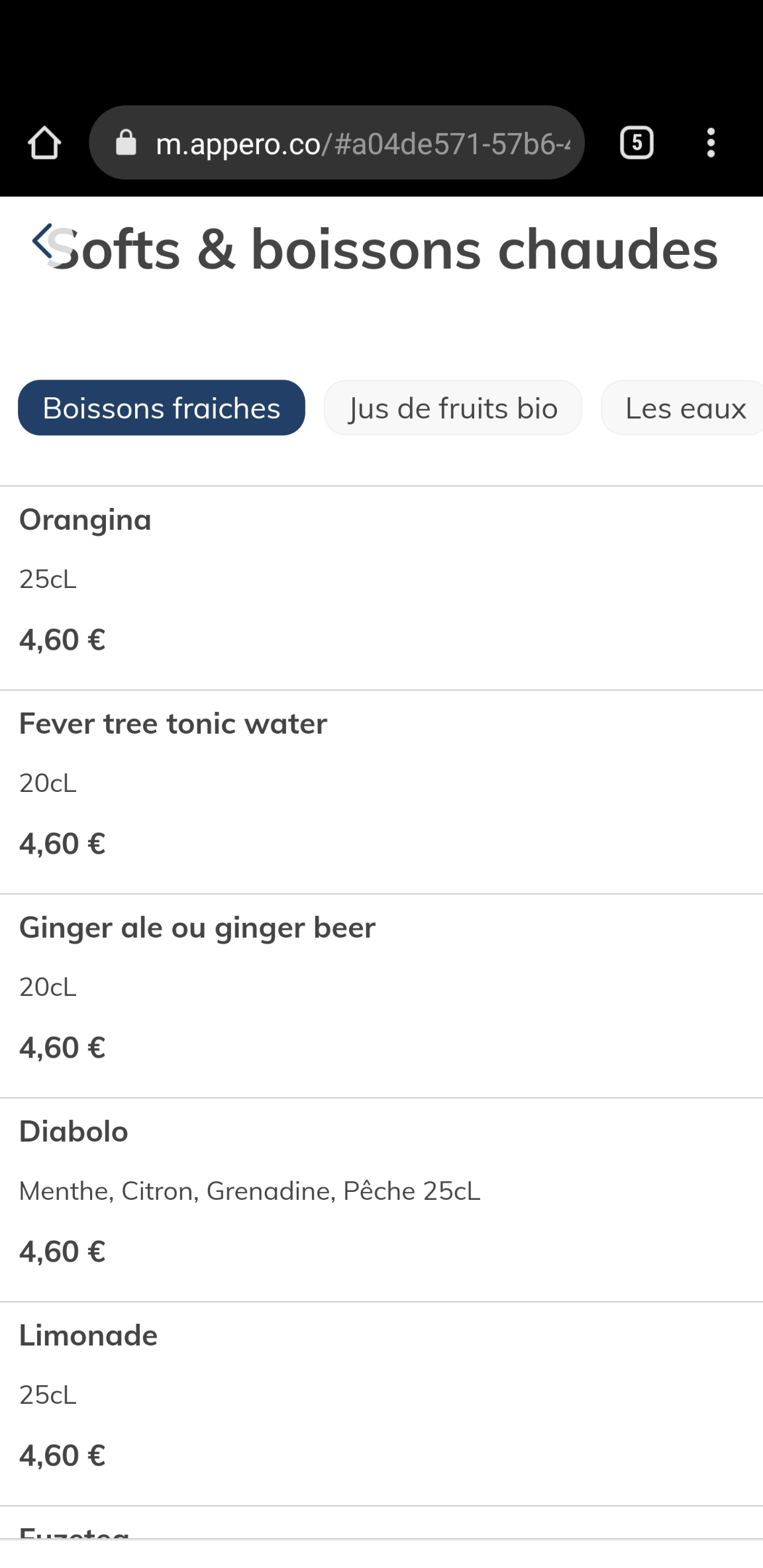Viewport: 763px width, 1568px height.
Task: Switch to Jus de fruits bio
Action: 453,408
